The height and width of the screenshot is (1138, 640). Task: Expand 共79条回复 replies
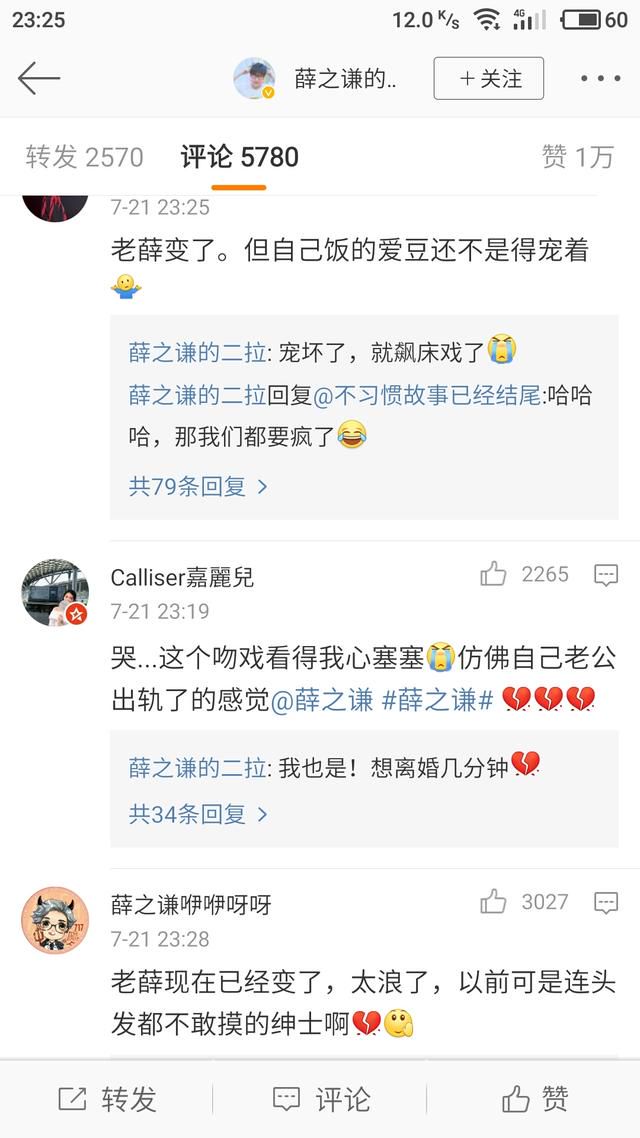click(x=198, y=486)
